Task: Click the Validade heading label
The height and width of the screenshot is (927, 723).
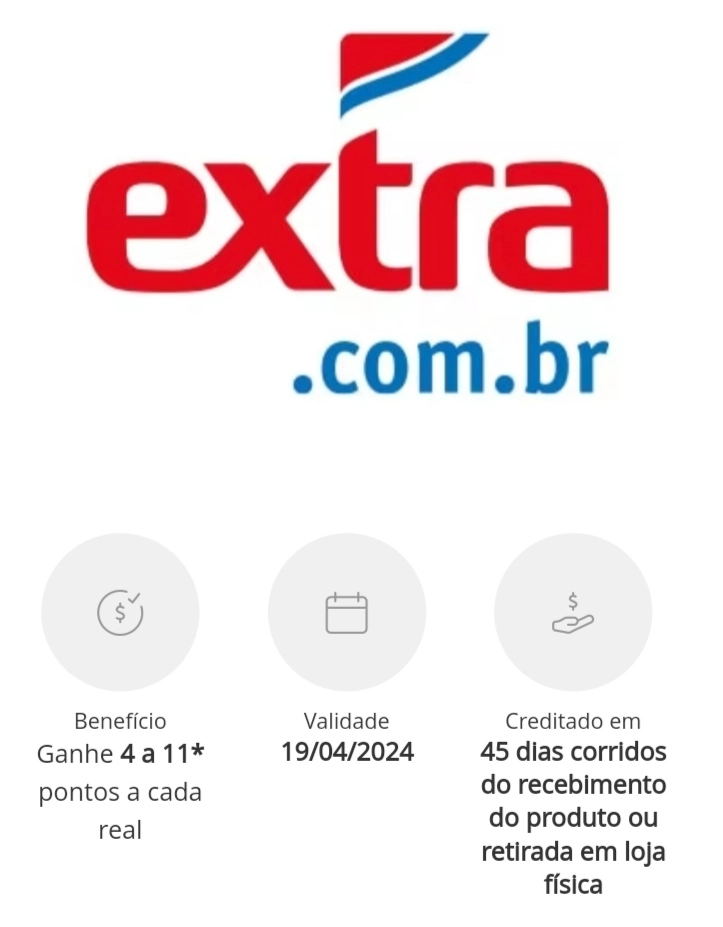Action: [x=346, y=720]
